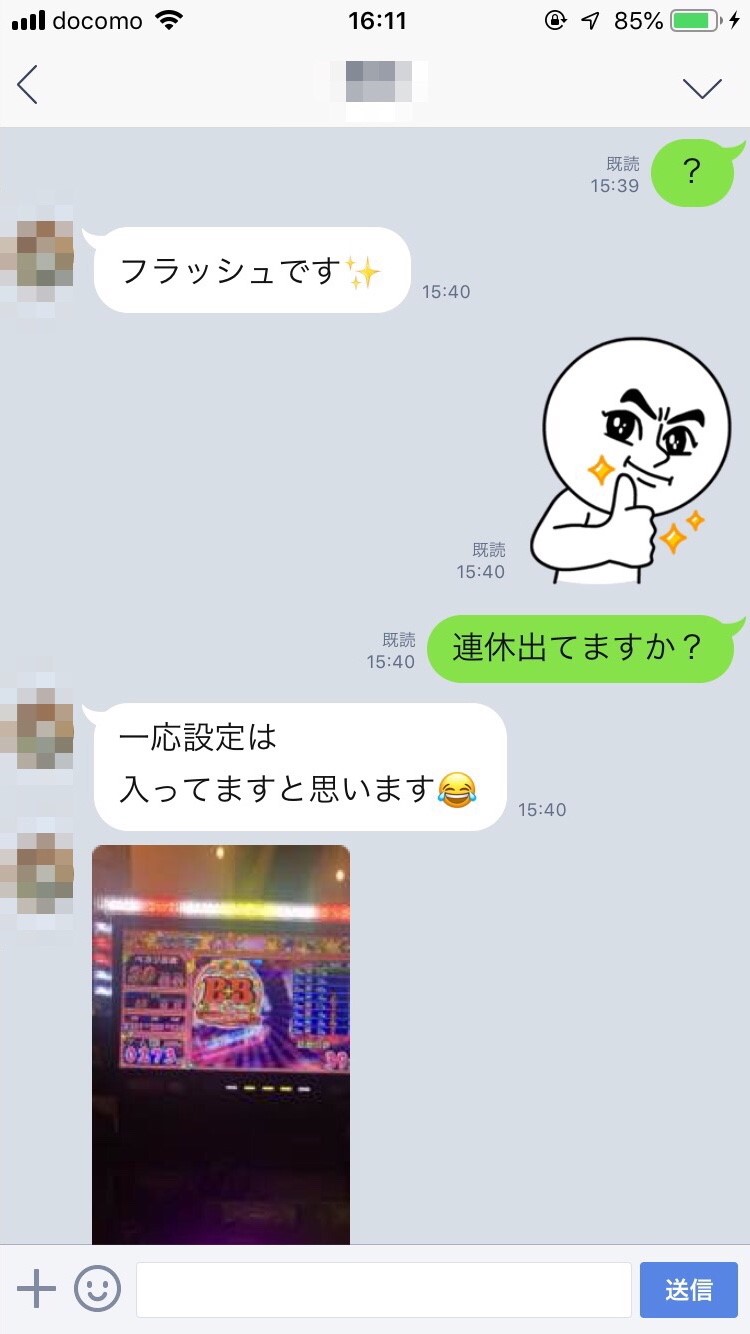
Task: Expand the chat options dropdown arrow
Action: (x=702, y=88)
